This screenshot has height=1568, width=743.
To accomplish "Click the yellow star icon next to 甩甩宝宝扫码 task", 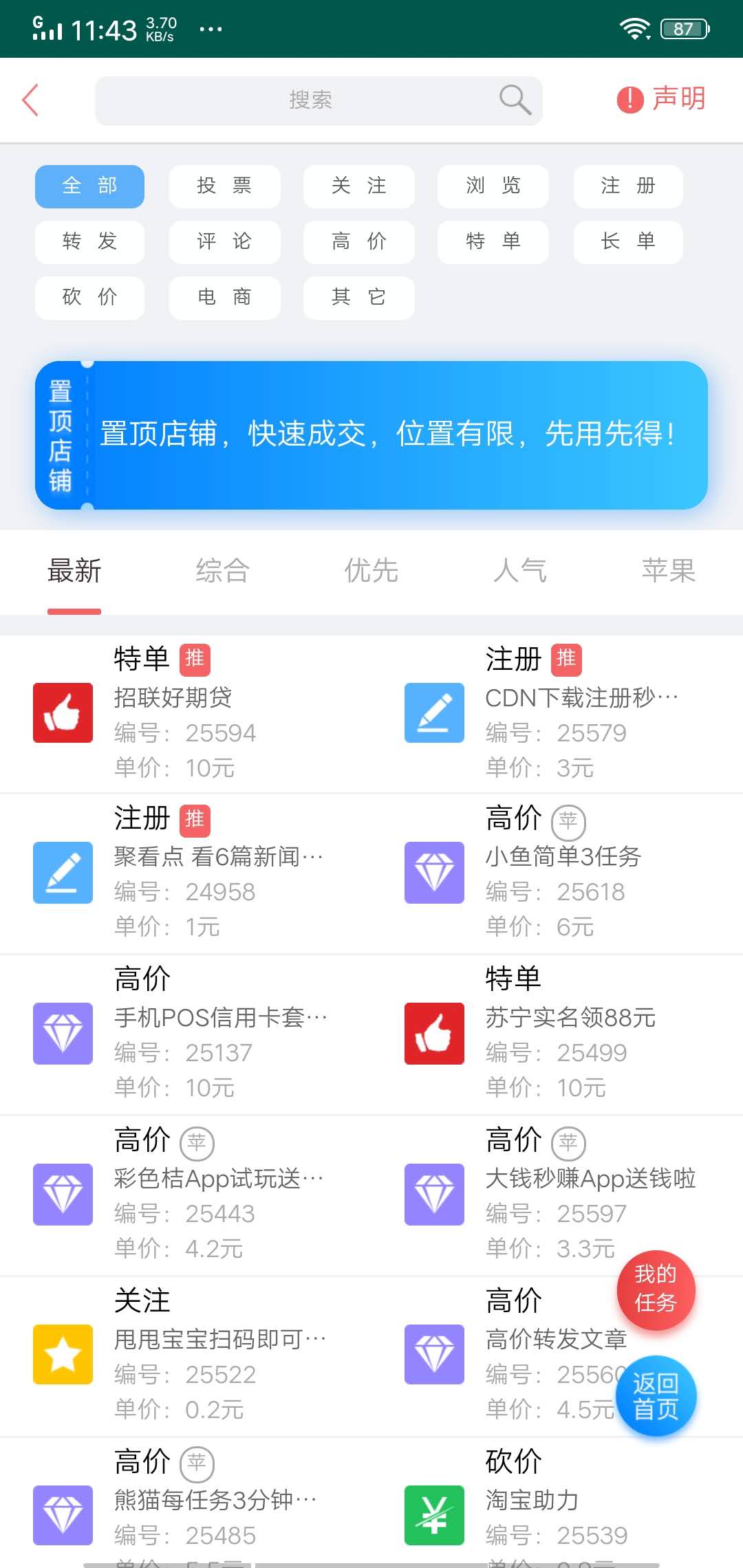I will [62, 1355].
